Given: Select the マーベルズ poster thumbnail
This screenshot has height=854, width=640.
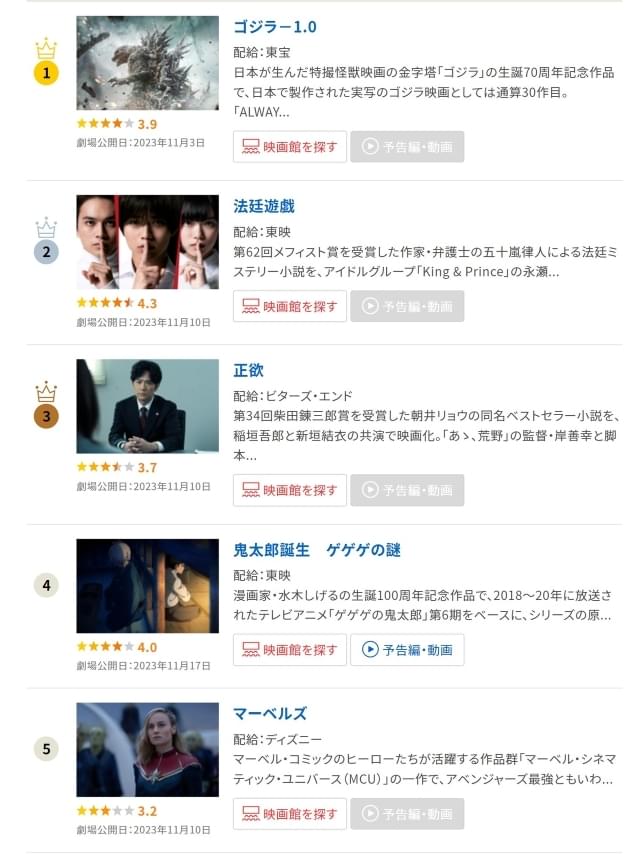Looking at the screenshot, I should (147, 750).
